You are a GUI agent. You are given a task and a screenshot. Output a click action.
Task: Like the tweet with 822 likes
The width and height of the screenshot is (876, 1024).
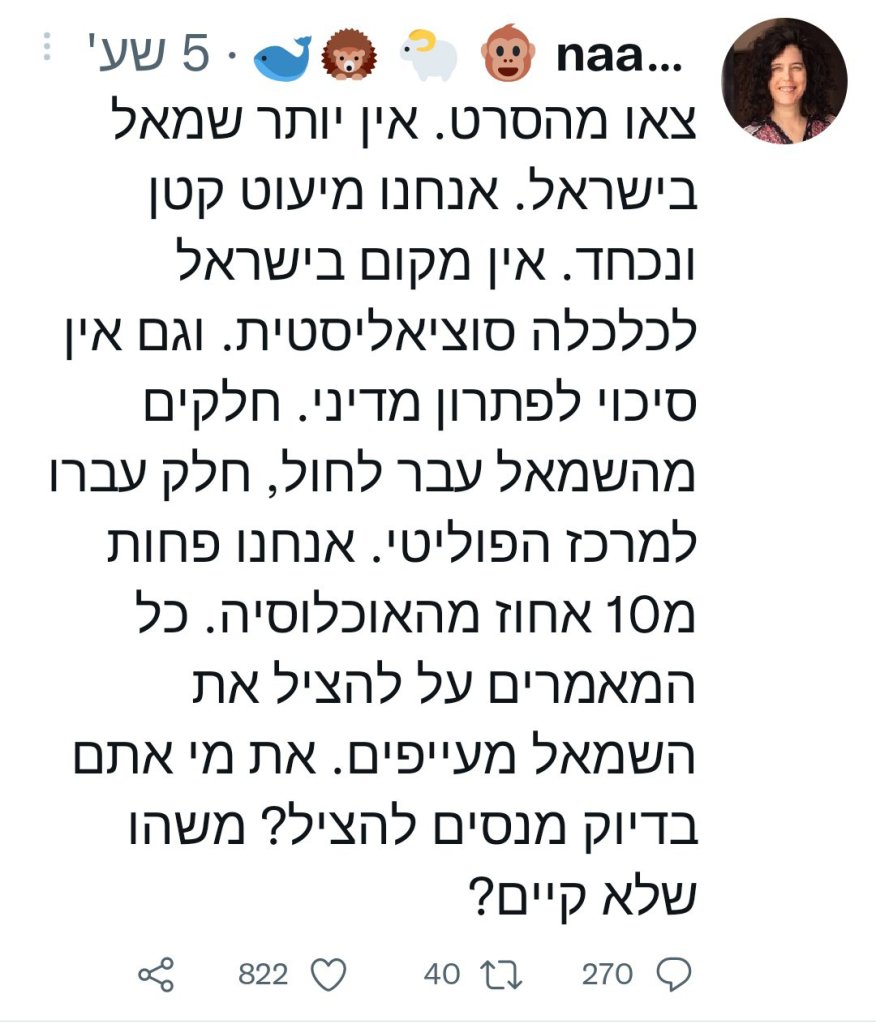329,973
